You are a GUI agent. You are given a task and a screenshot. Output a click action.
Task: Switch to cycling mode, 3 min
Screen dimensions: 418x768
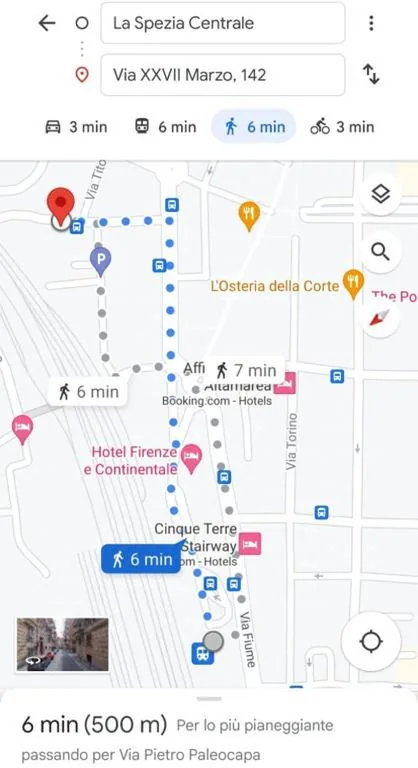point(342,127)
